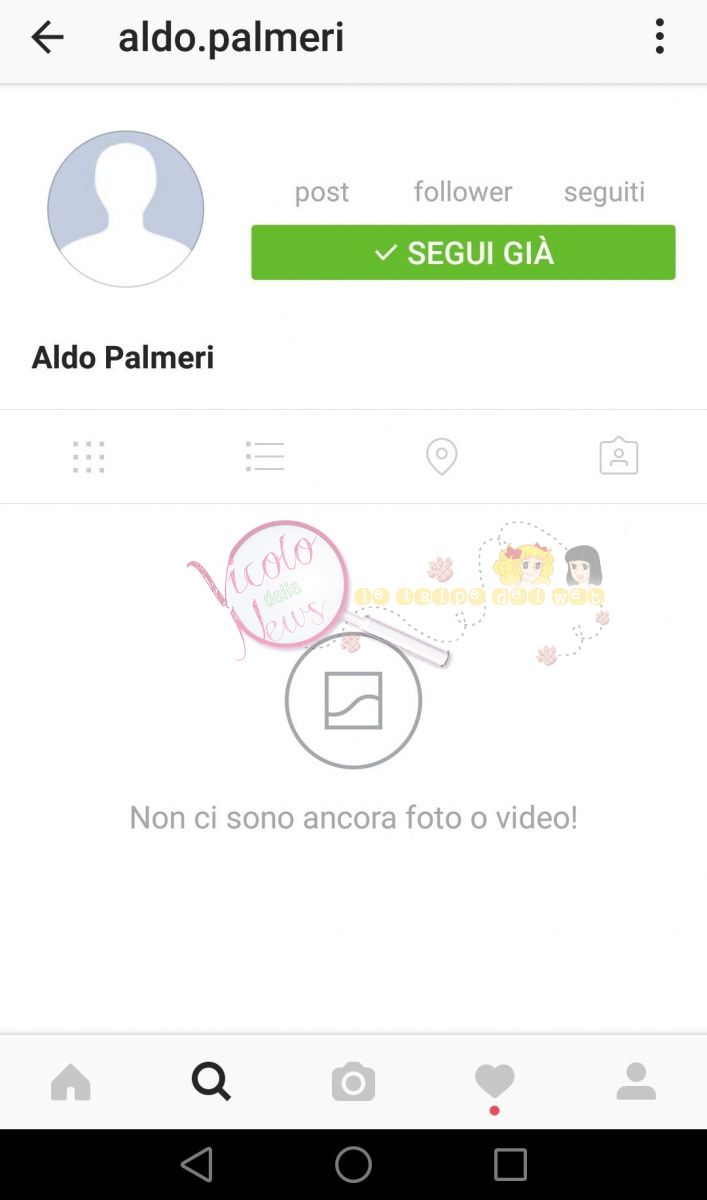The image size is (707, 1200).
Task: Tap the system home button
Action: [x=353, y=1165]
